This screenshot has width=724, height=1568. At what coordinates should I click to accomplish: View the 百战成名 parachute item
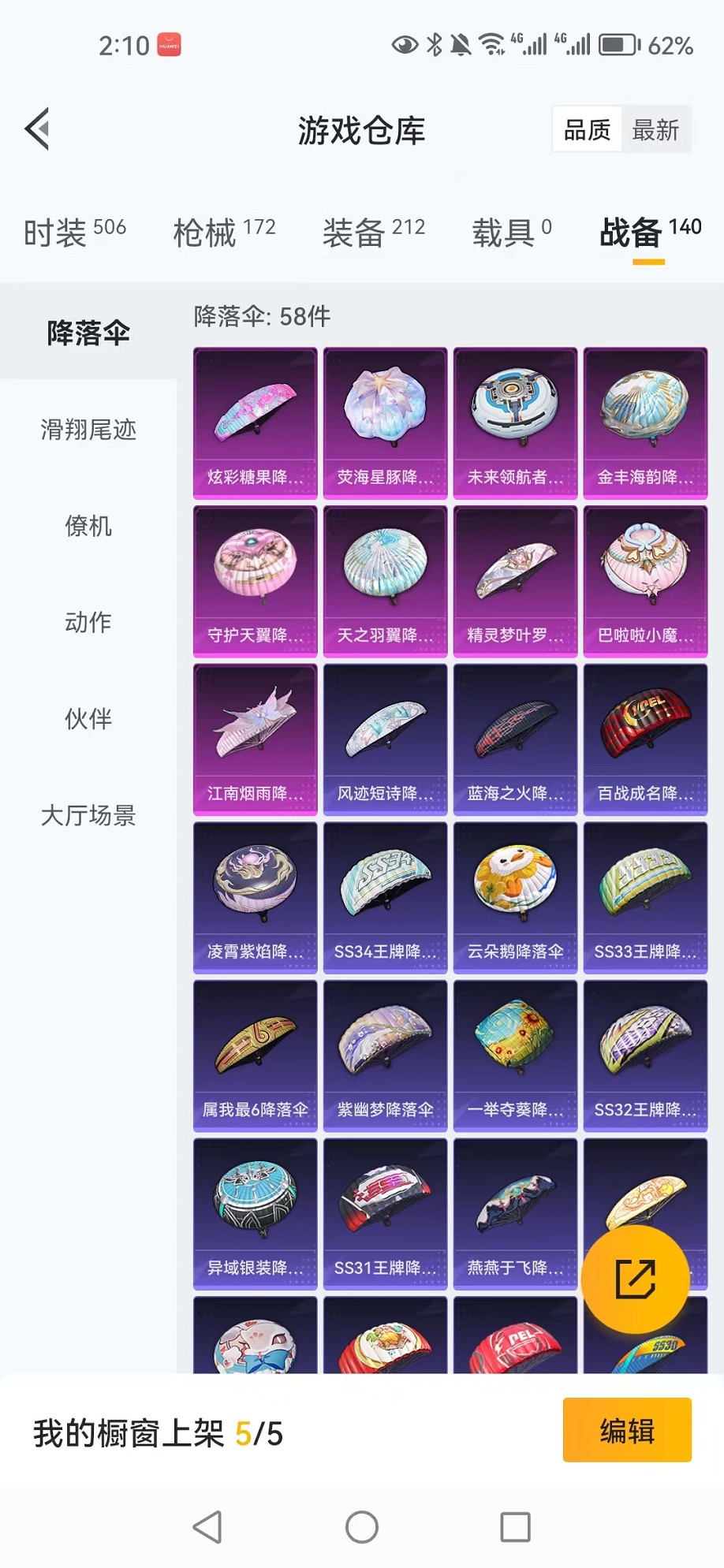[x=645, y=739]
